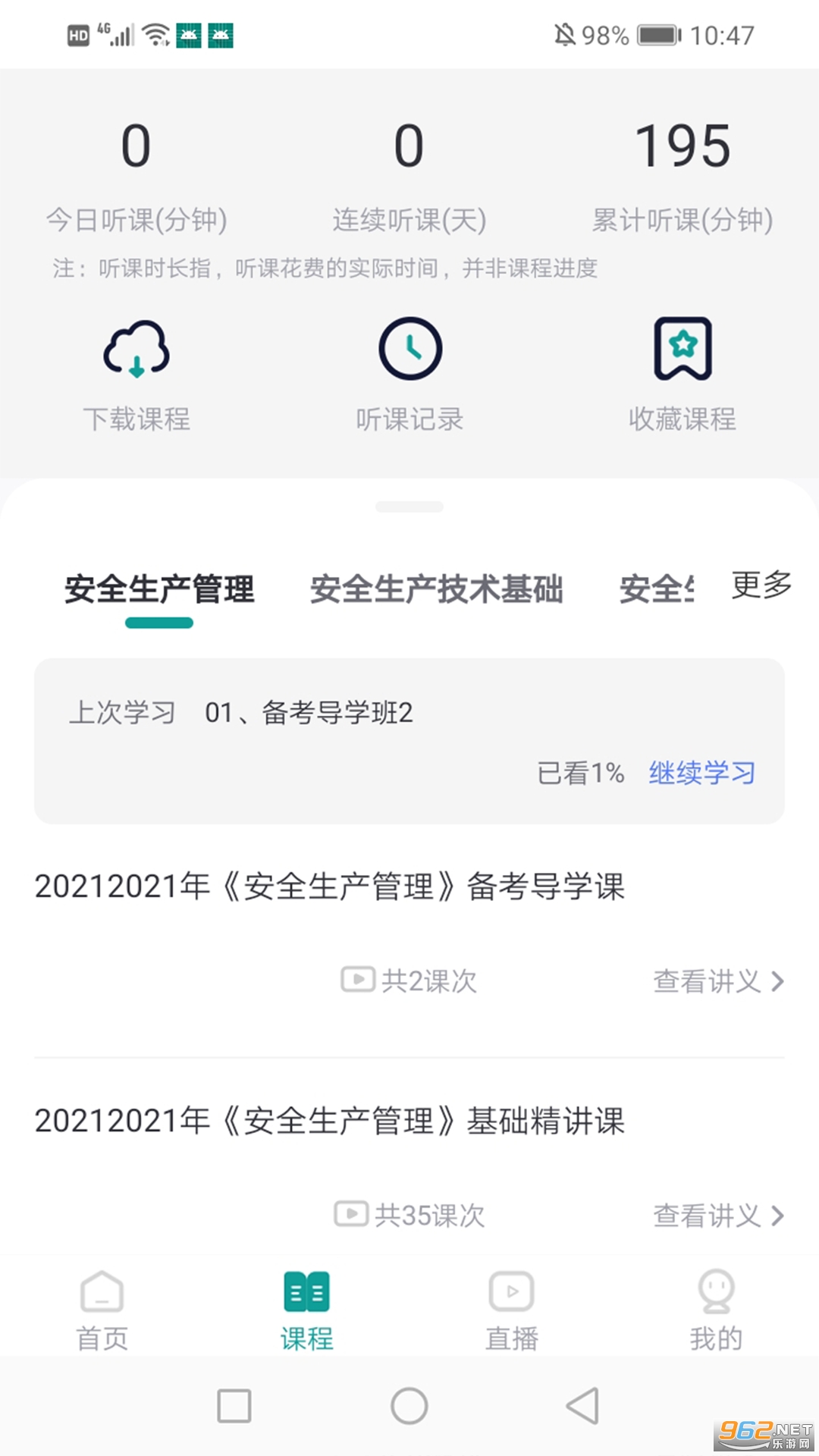
Task: Tap the system back button
Action: coord(583,1406)
